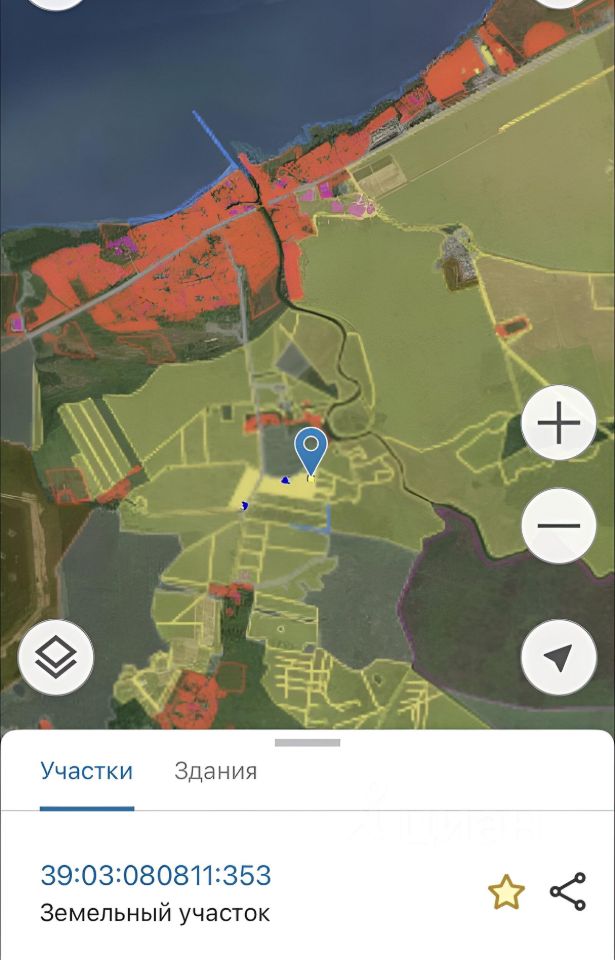Center the map on my location
Screen dimensions: 615x960
click(559, 657)
